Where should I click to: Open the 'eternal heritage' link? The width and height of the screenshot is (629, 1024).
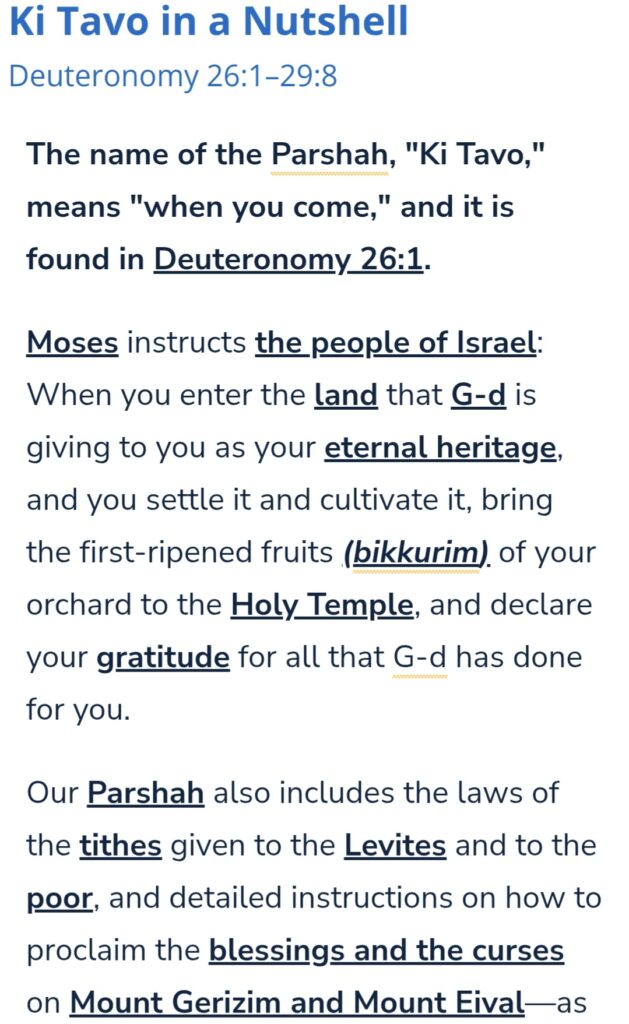pyautogui.click(x=441, y=448)
